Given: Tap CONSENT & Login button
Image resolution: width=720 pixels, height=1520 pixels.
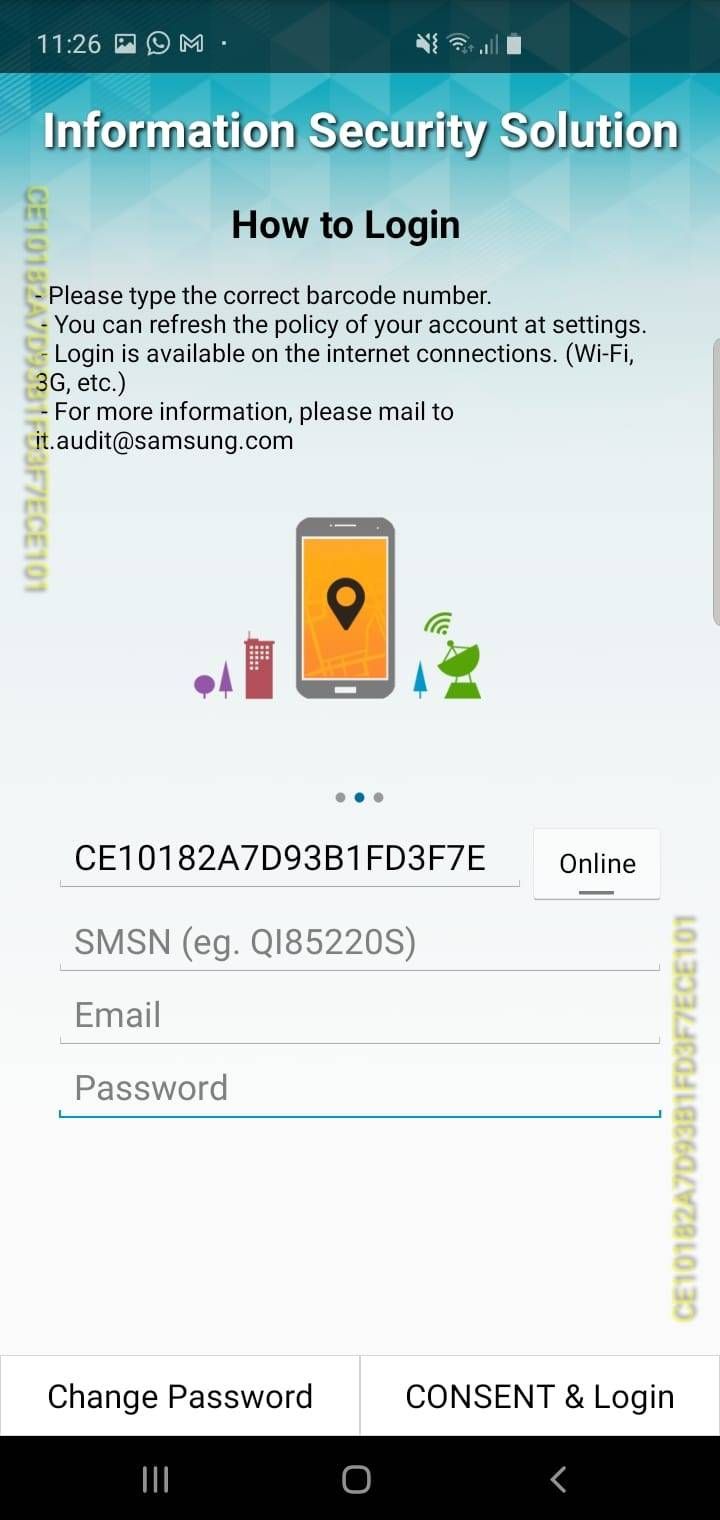Looking at the screenshot, I should pos(540,1396).
